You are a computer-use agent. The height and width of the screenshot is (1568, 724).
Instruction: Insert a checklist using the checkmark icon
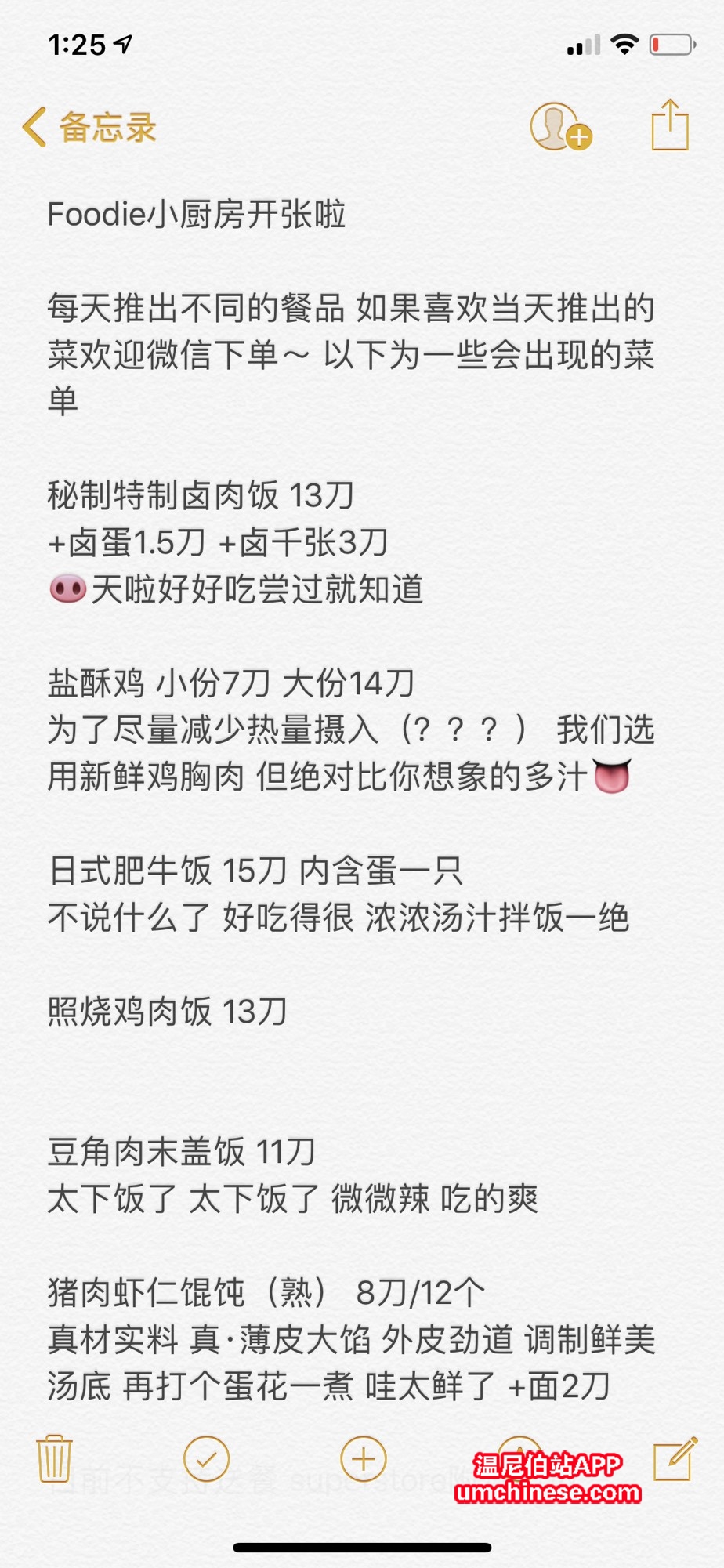206,1458
